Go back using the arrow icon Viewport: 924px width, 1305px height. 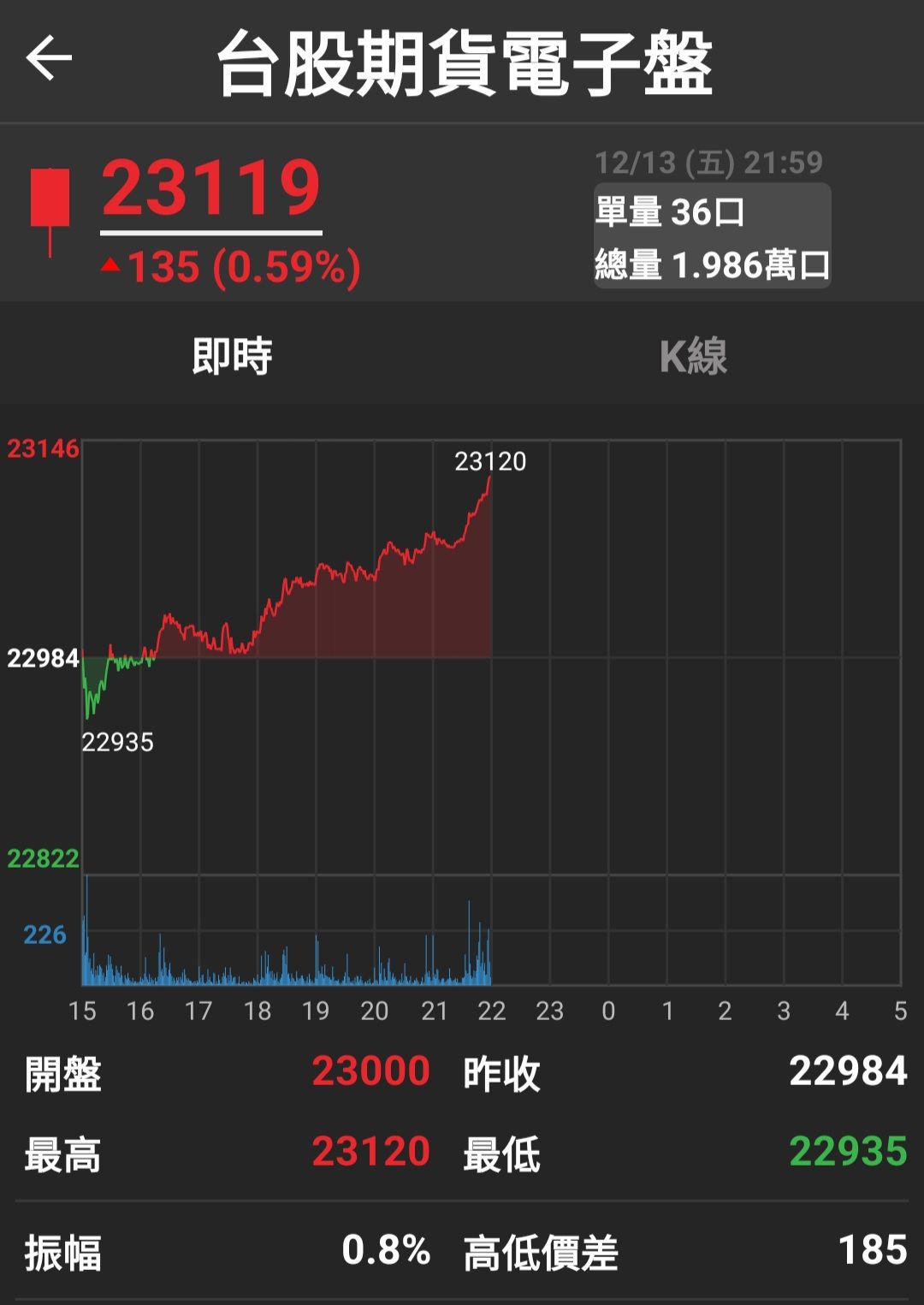49,59
